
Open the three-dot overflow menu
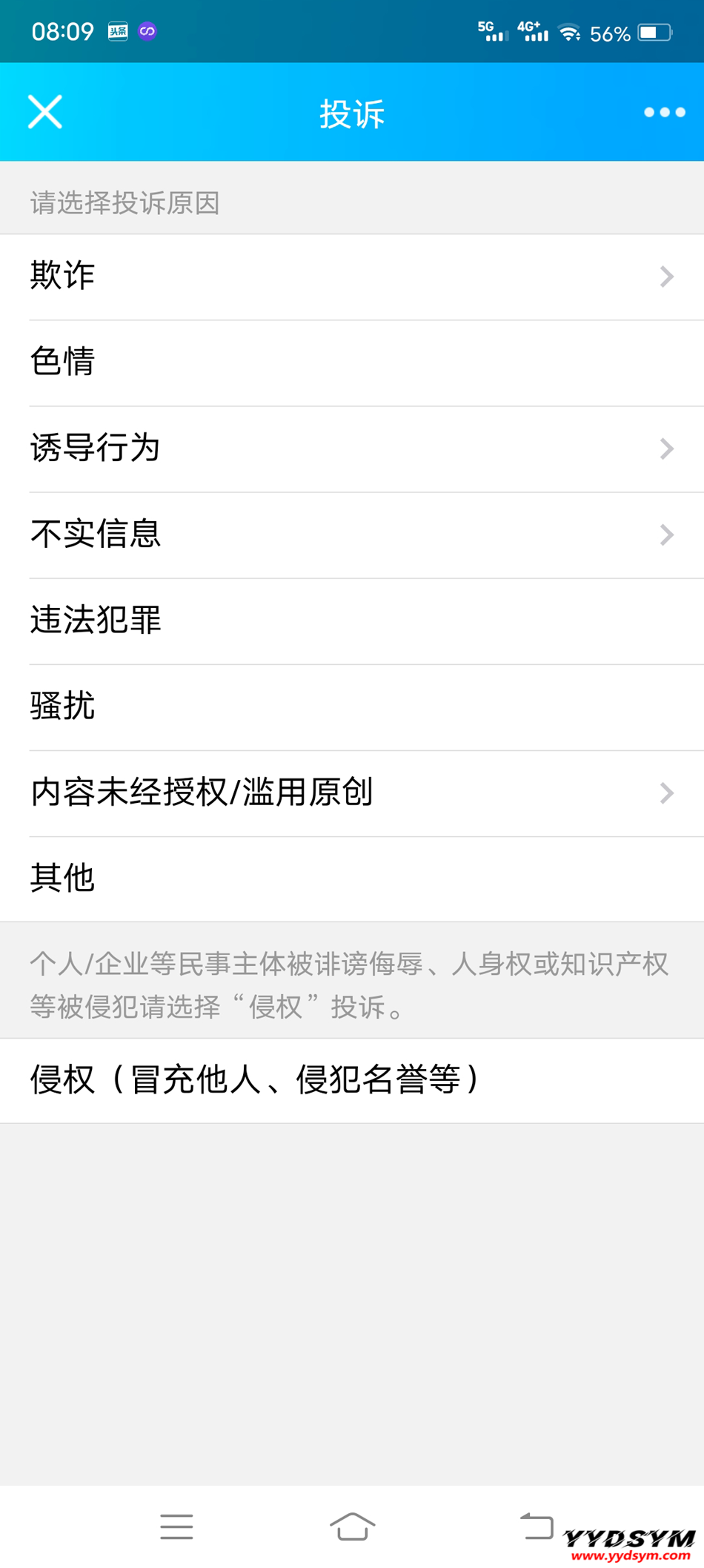tap(664, 113)
